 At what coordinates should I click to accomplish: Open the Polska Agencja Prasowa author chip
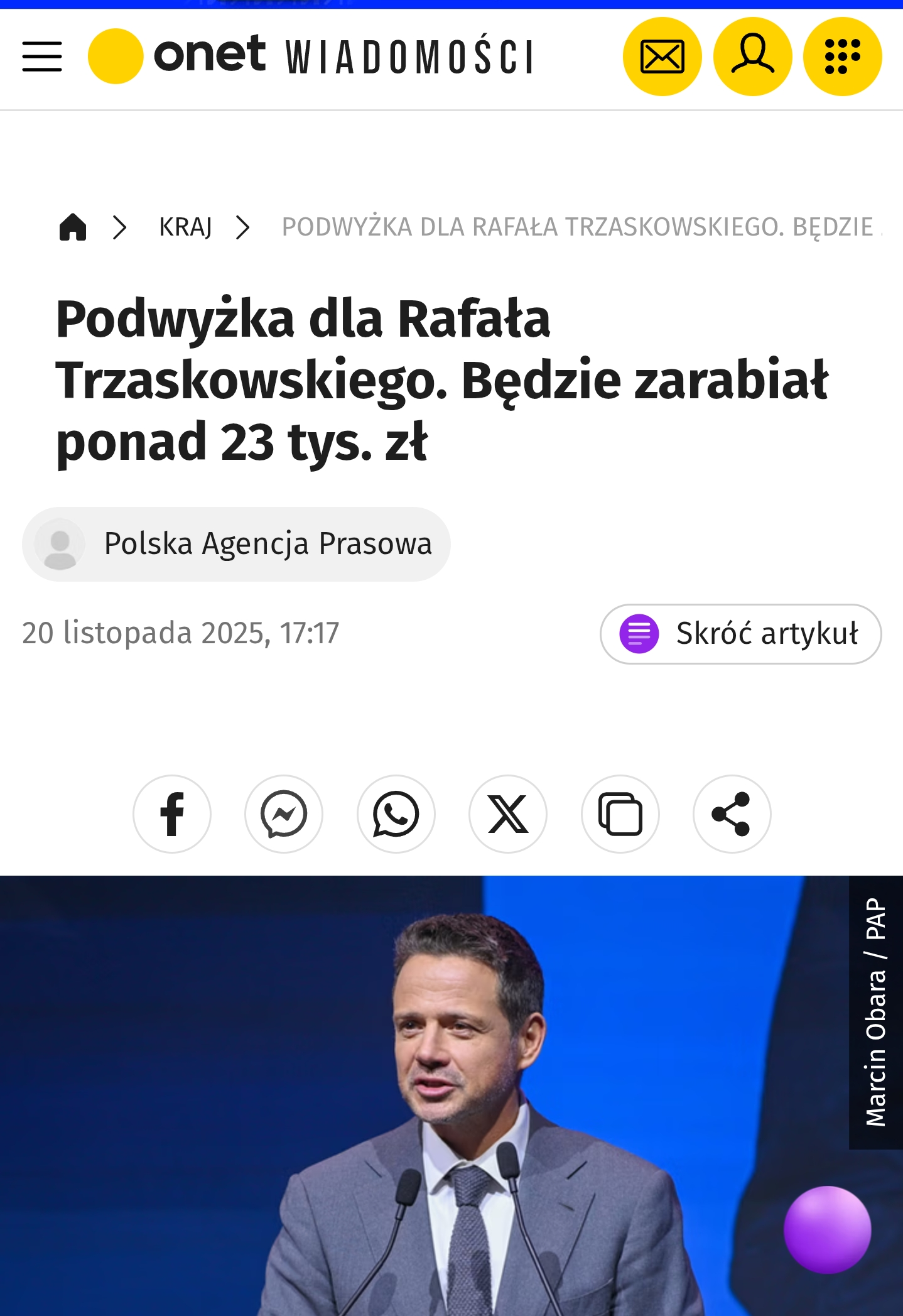[x=236, y=544]
